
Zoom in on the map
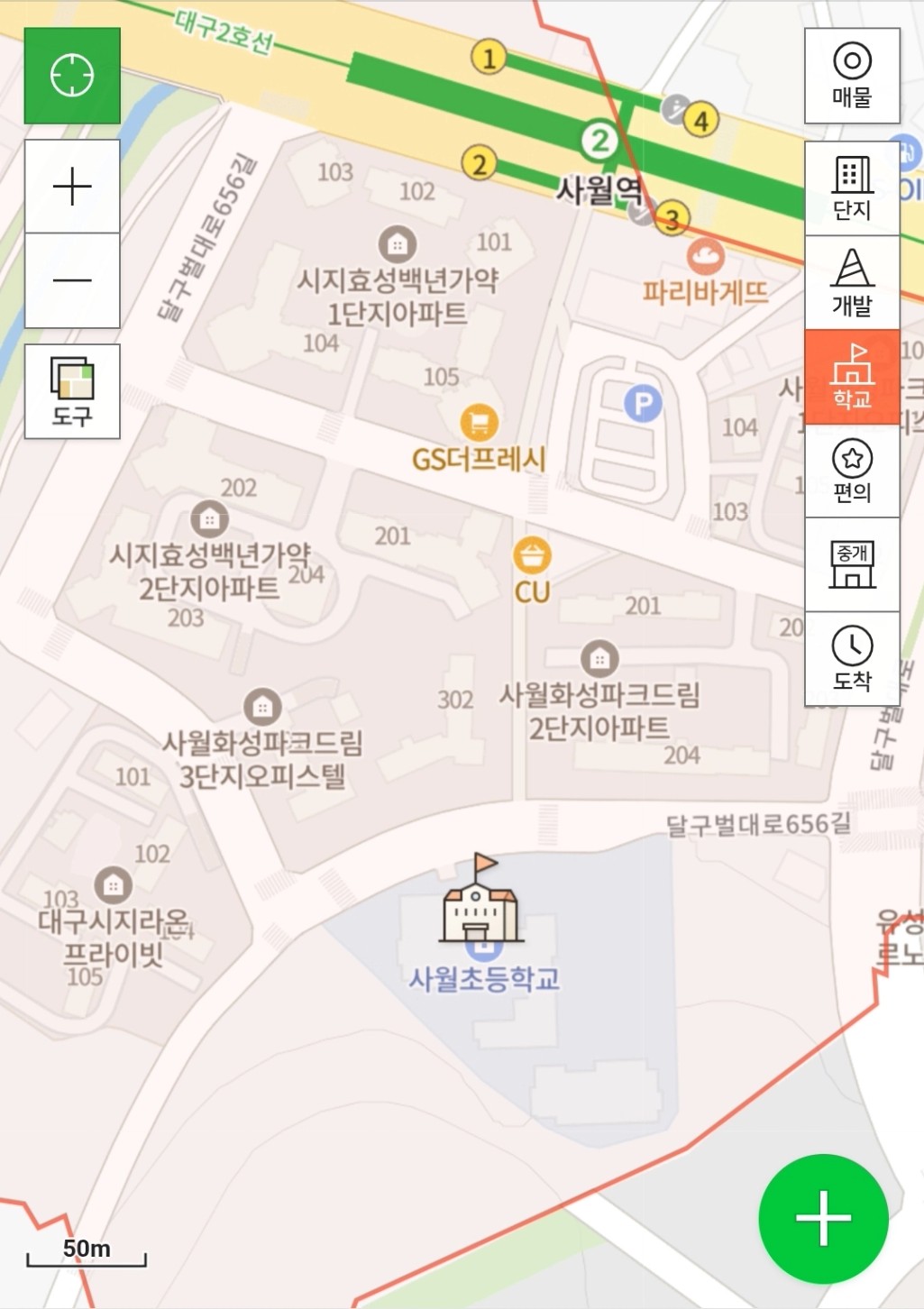coord(72,187)
